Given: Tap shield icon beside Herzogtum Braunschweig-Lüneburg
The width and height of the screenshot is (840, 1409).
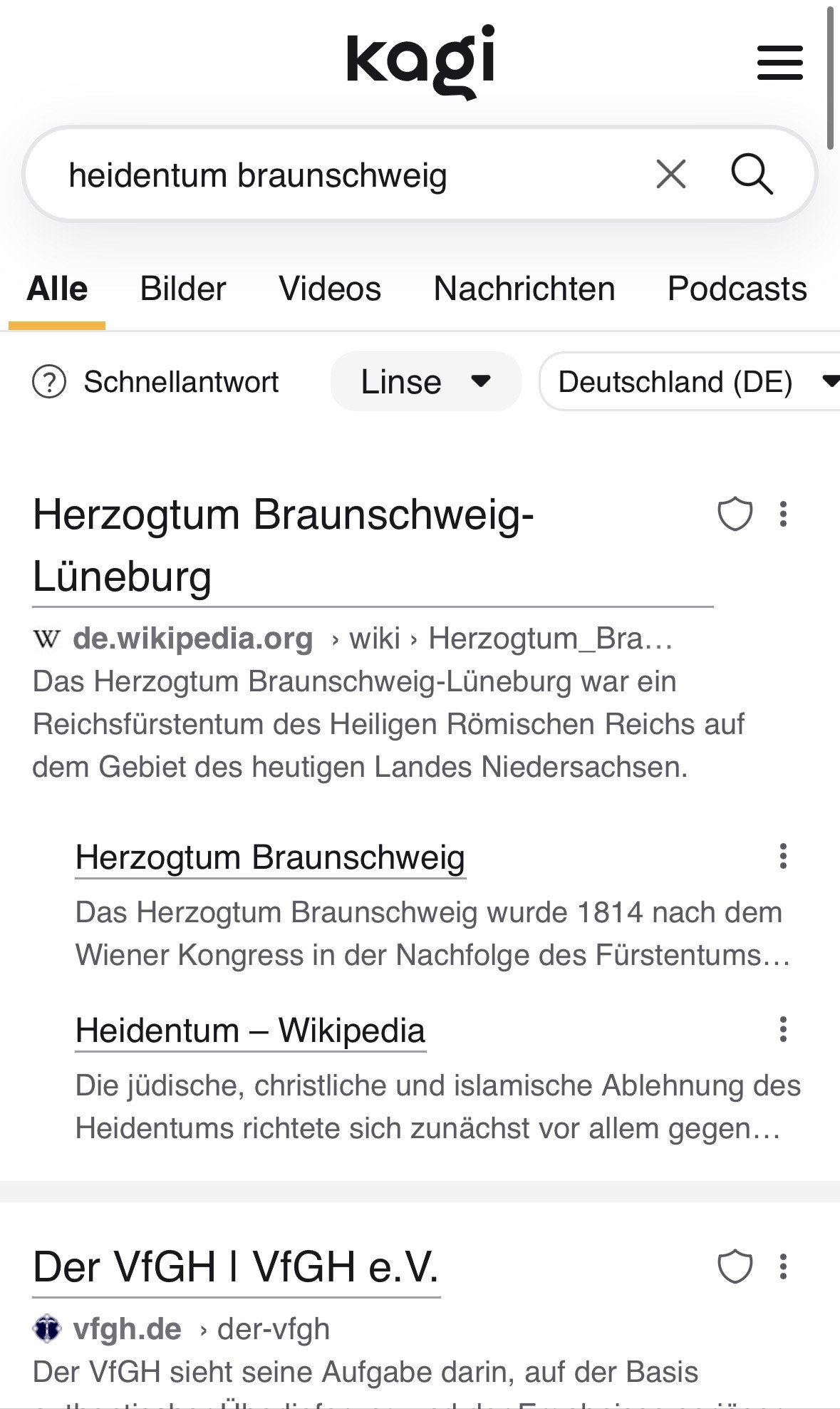Looking at the screenshot, I should (x=735, y=515).
